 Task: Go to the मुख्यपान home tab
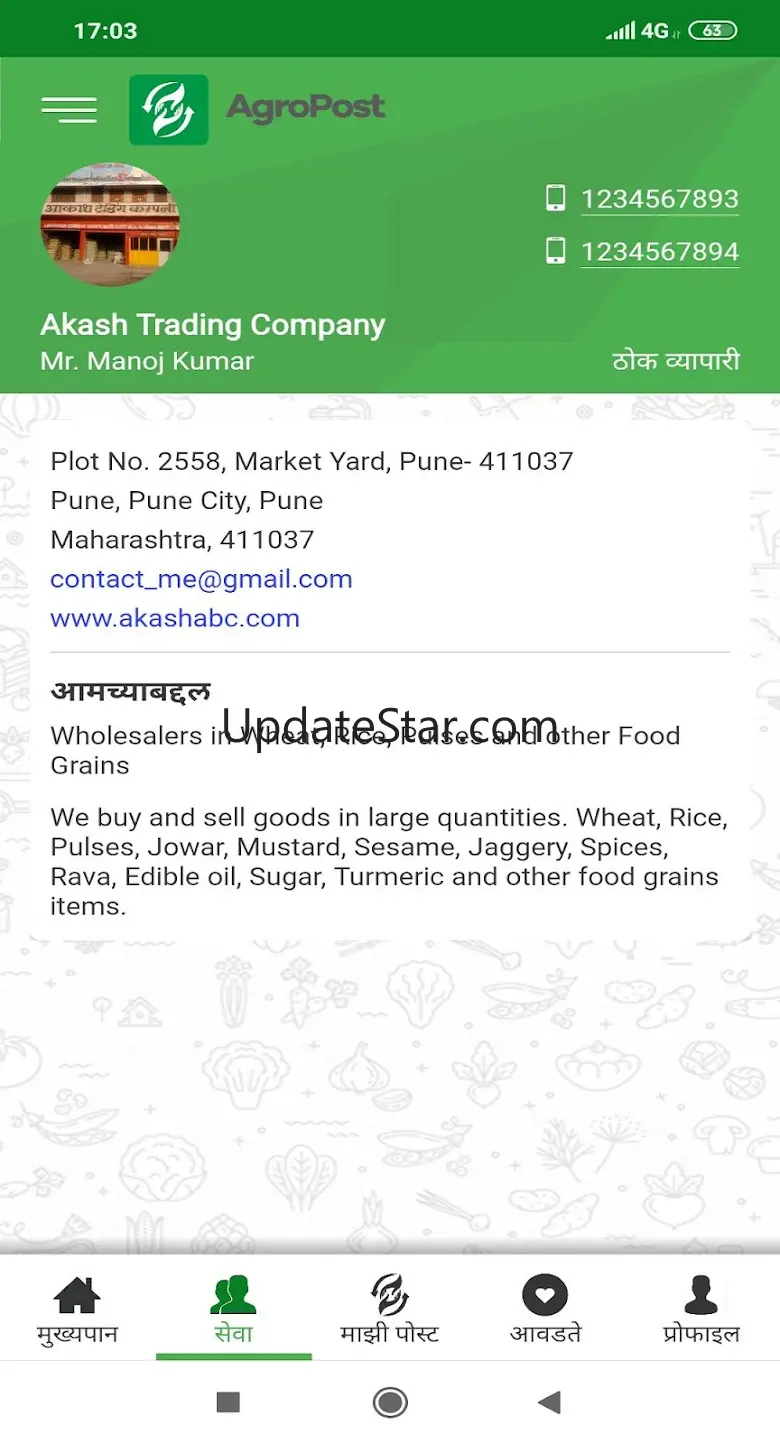[x=77, y=1309]
